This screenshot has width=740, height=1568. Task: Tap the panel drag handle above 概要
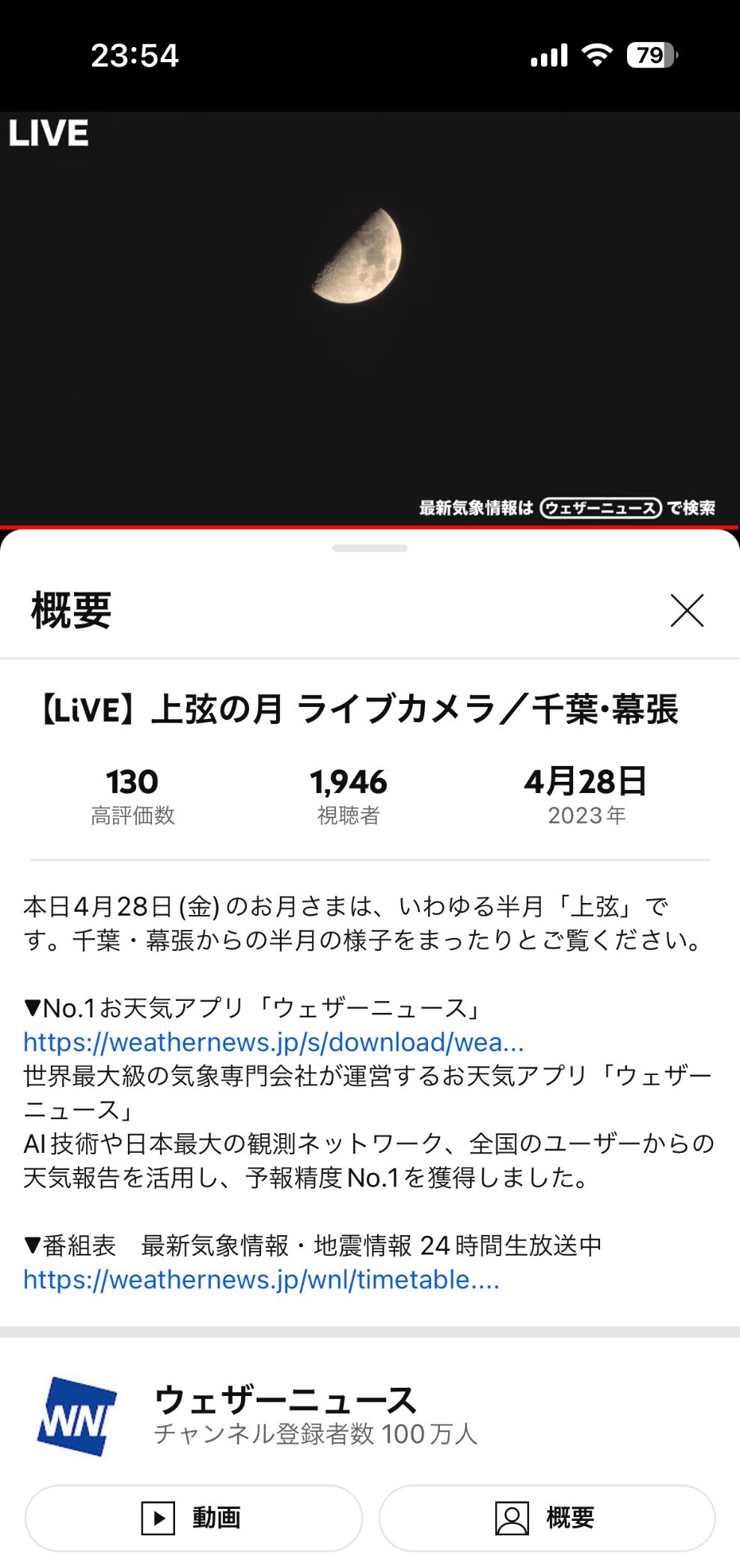[370, 548]
